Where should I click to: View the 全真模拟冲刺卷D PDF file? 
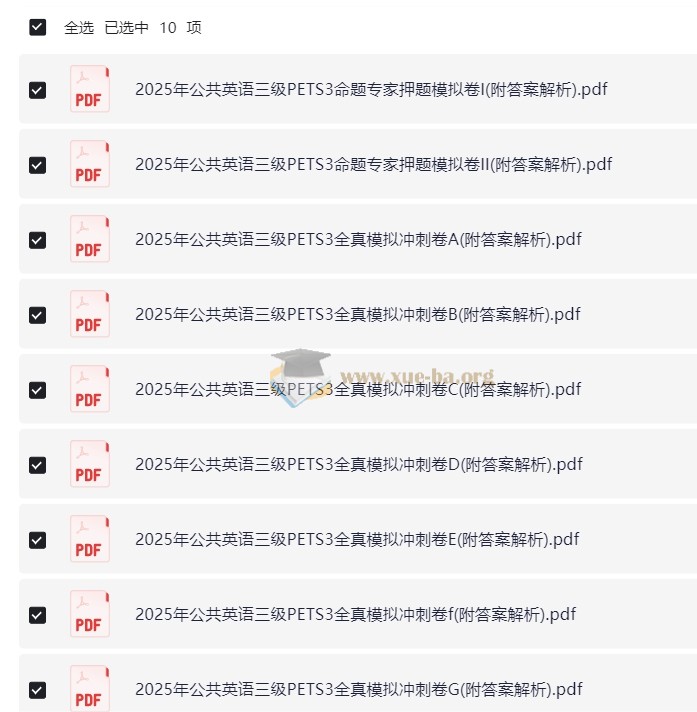357,464
